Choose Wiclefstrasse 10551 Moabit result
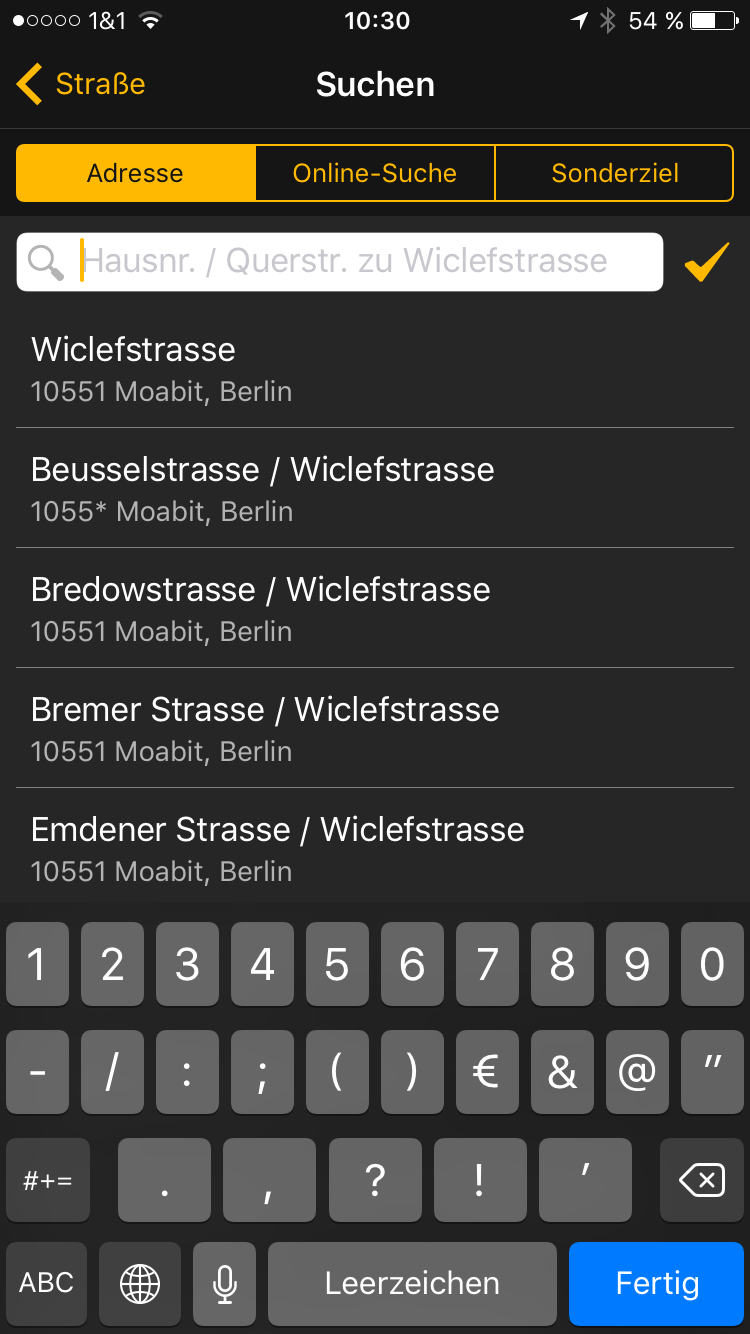The width and height of the screenshot is (750, 1334). 375,368
